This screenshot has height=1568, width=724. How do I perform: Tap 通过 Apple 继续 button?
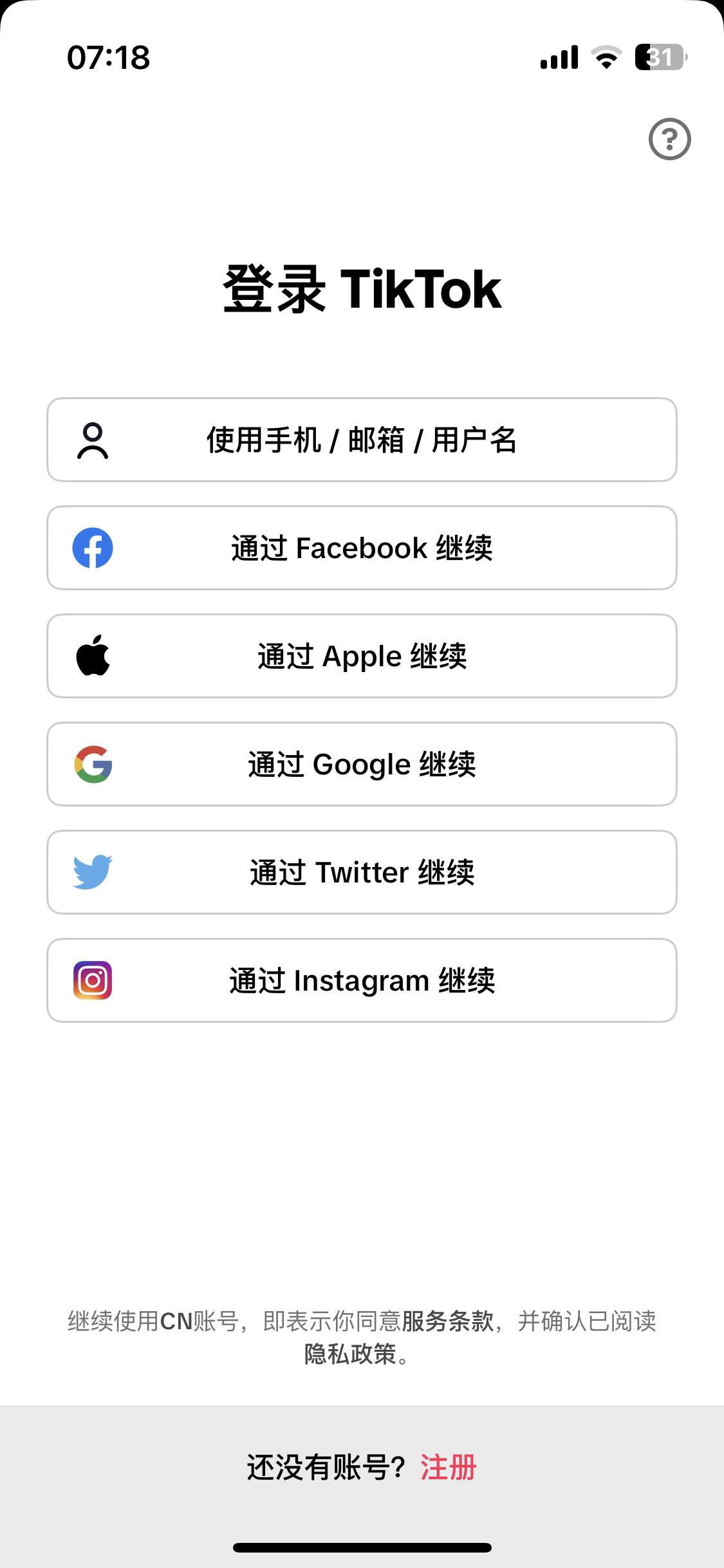pos(362,656)
